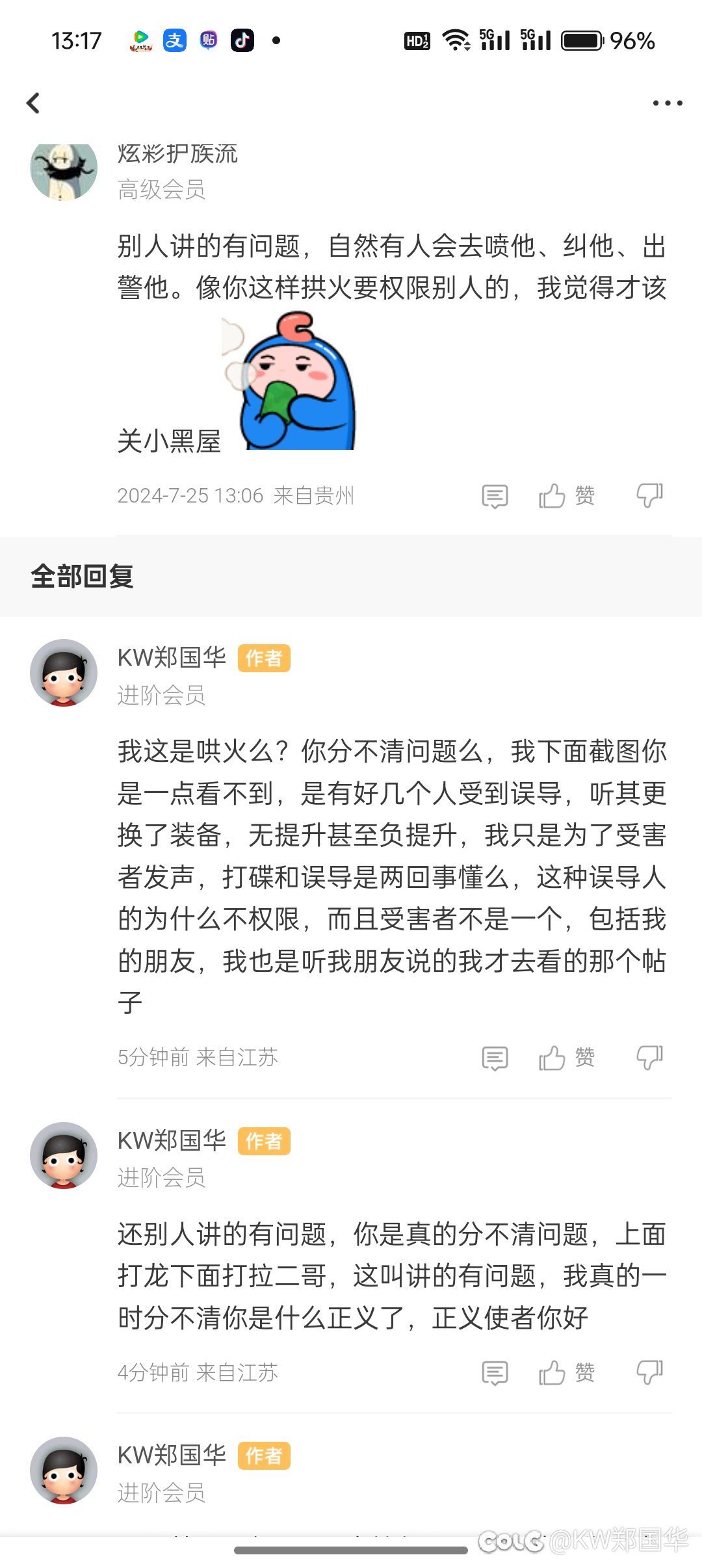Like the reply posted 4分钟前

[566, 1372]
